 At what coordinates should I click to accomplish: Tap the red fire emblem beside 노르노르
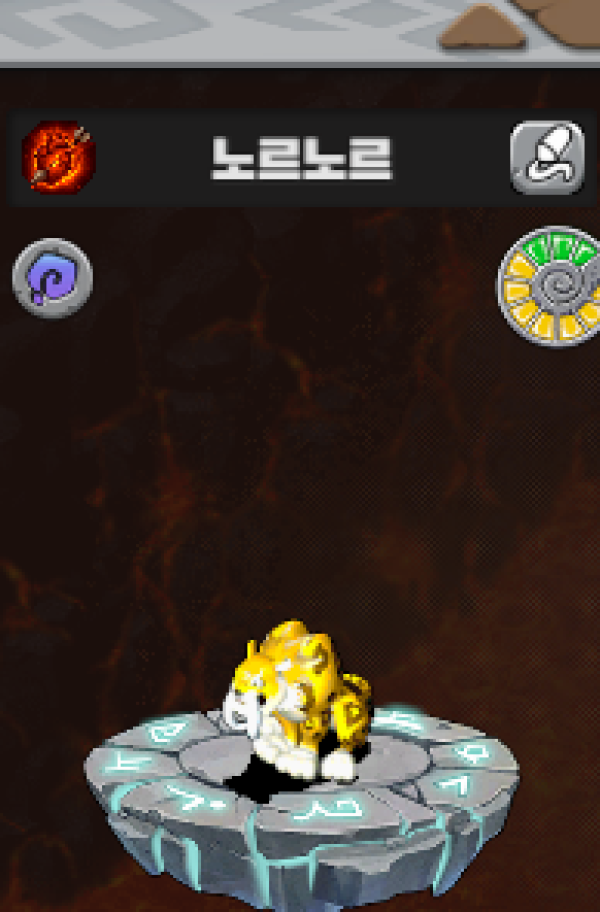[58, 156]
